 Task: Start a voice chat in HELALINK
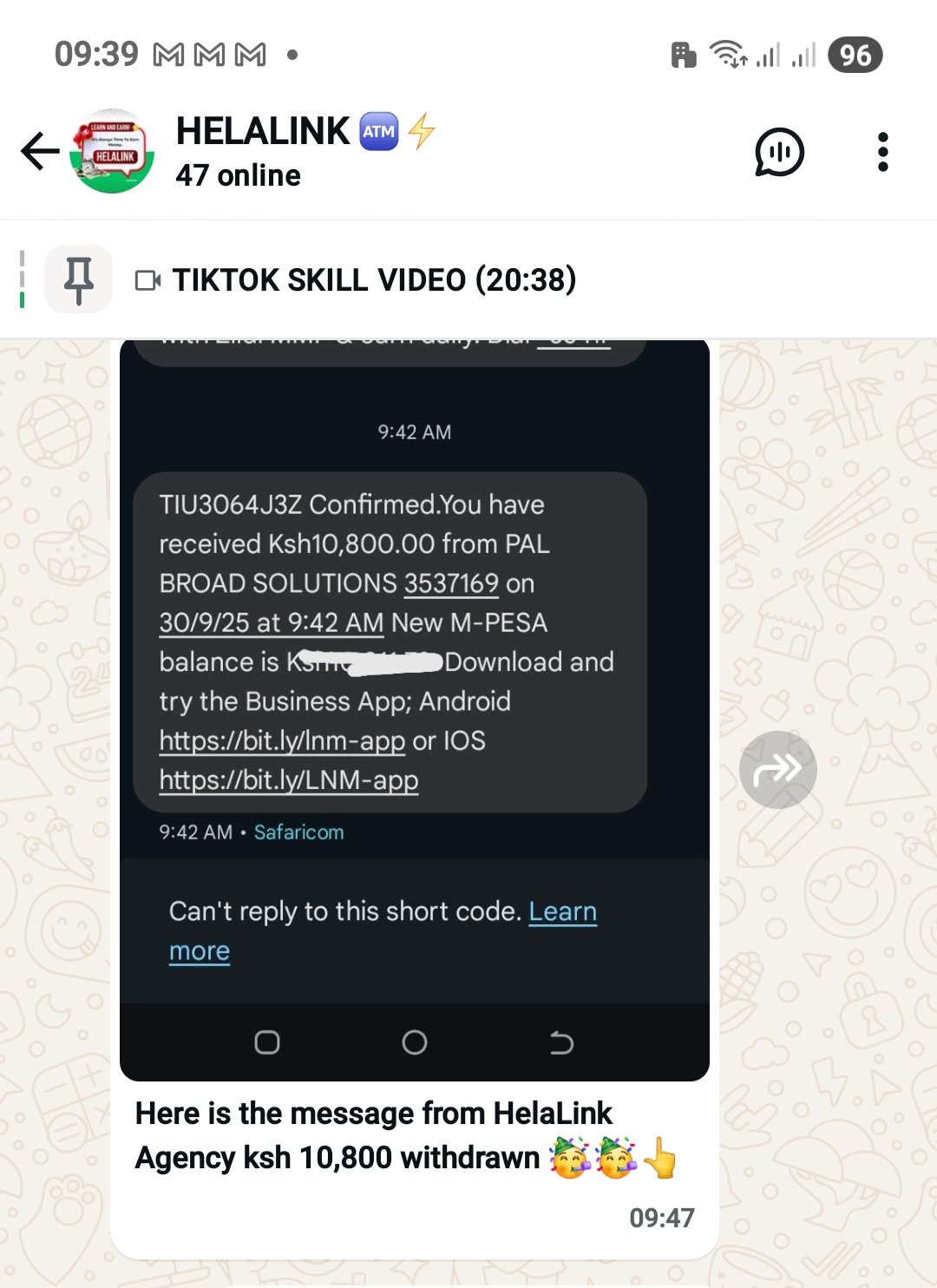click(779, 152)
